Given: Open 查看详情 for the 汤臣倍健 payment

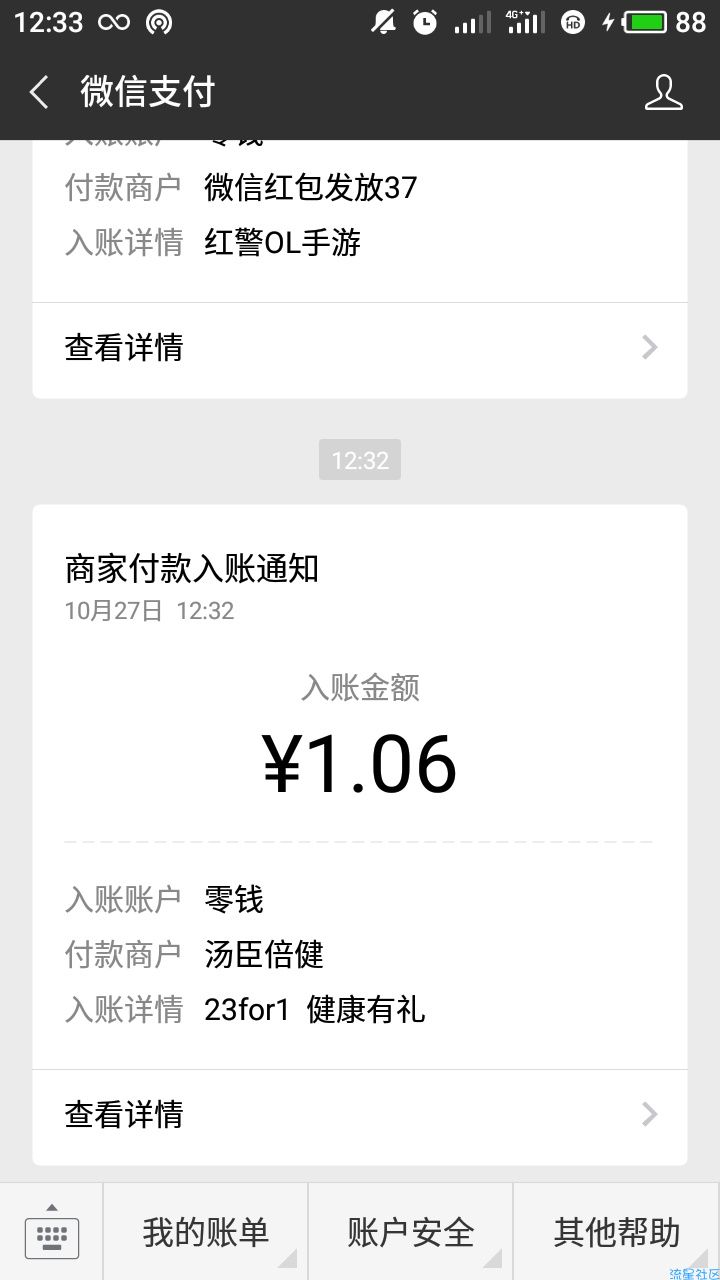Looking at the screenshot, I should click(x=360, y=1114).
